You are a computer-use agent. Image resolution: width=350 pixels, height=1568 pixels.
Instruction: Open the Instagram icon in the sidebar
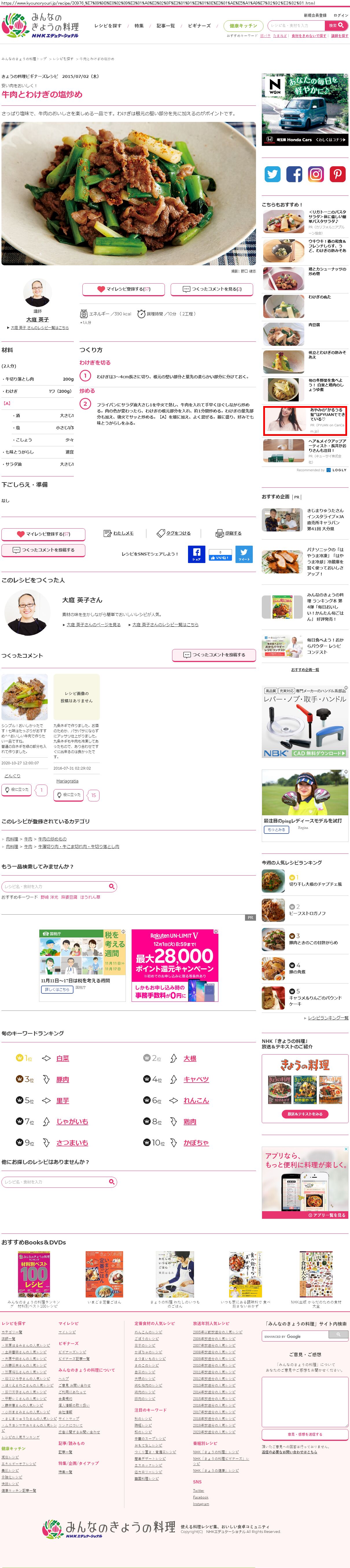click(x=315, y=174)
